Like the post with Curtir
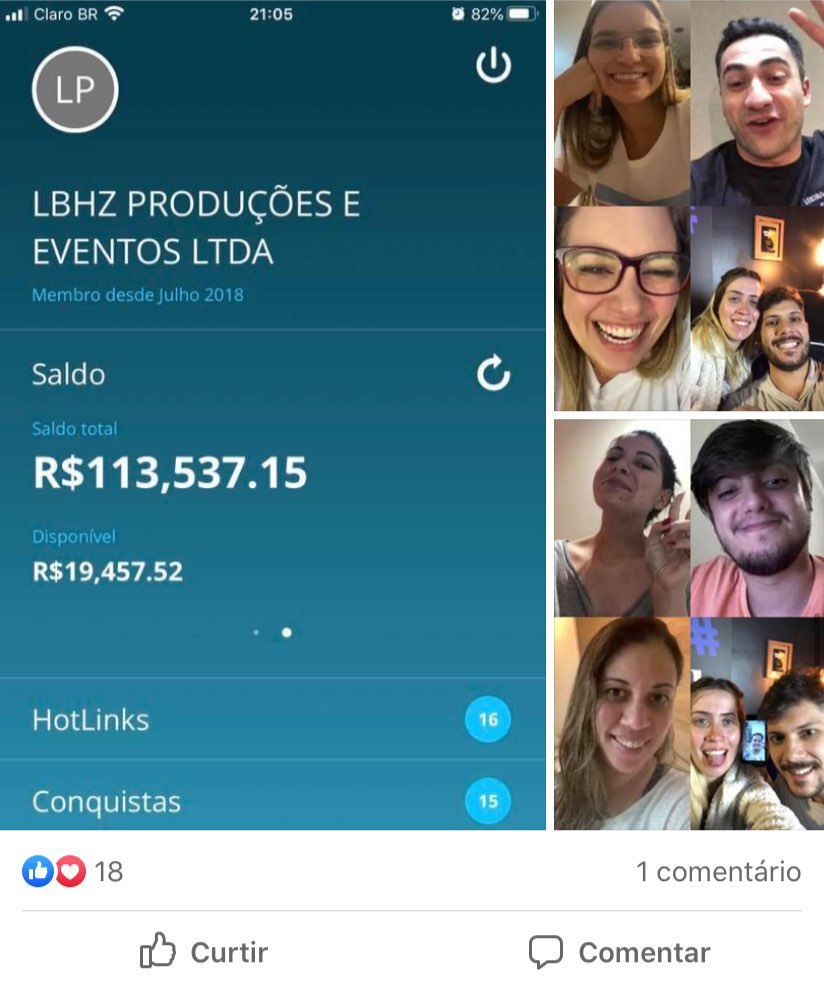Image resolution: width=824 pixels, height=986 pixels. pyautogui.click(x=204, y=952)
